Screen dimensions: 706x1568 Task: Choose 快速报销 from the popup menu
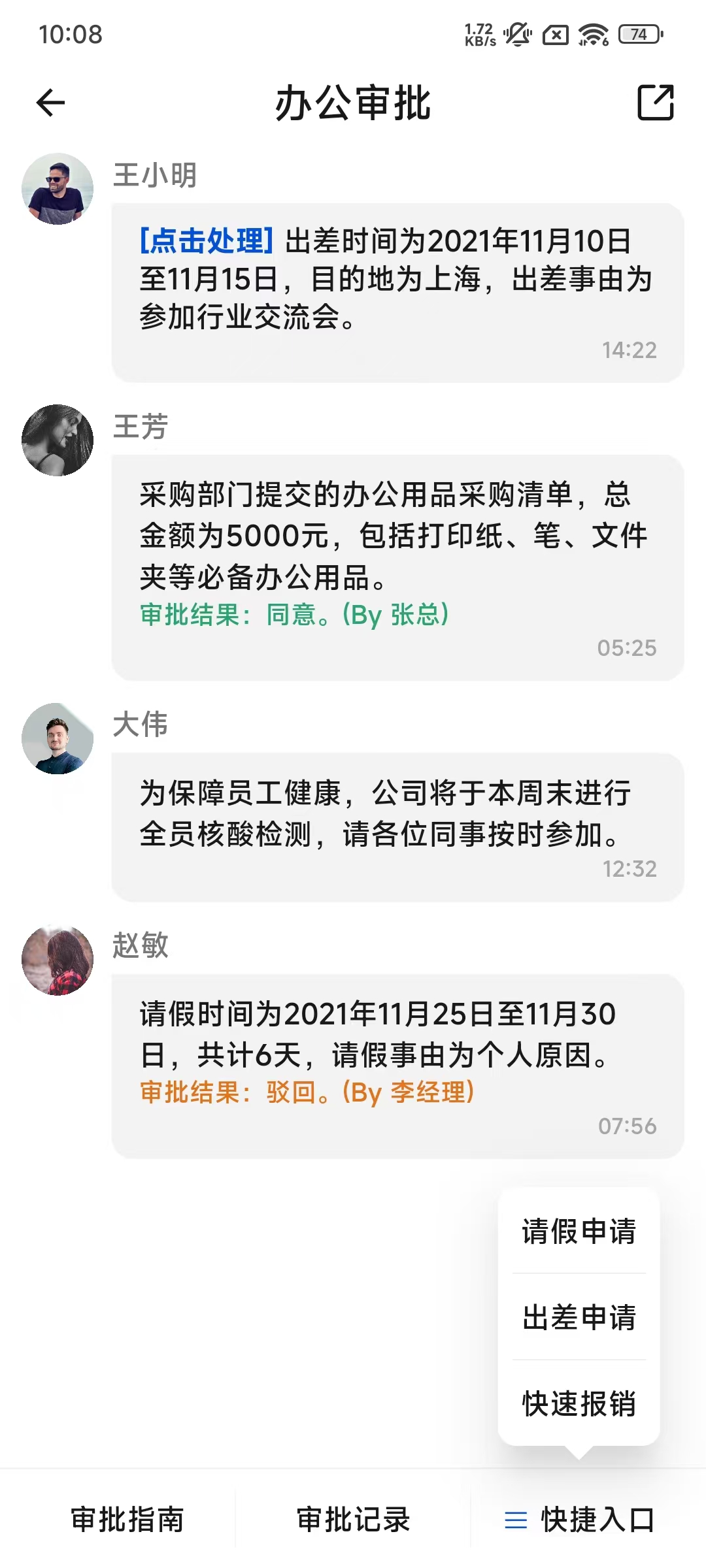tap(579, 1403)
